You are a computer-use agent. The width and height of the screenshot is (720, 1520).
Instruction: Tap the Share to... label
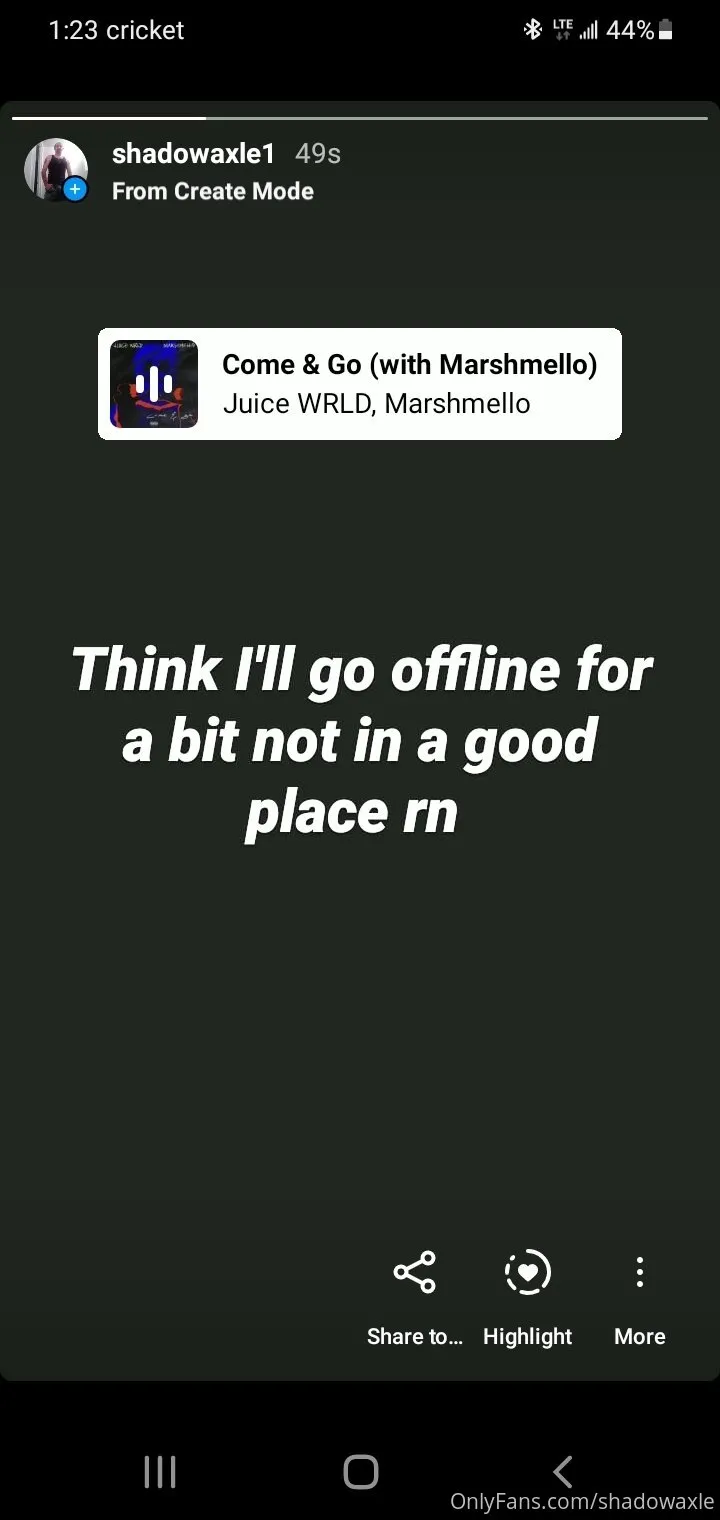(414, 1336)
